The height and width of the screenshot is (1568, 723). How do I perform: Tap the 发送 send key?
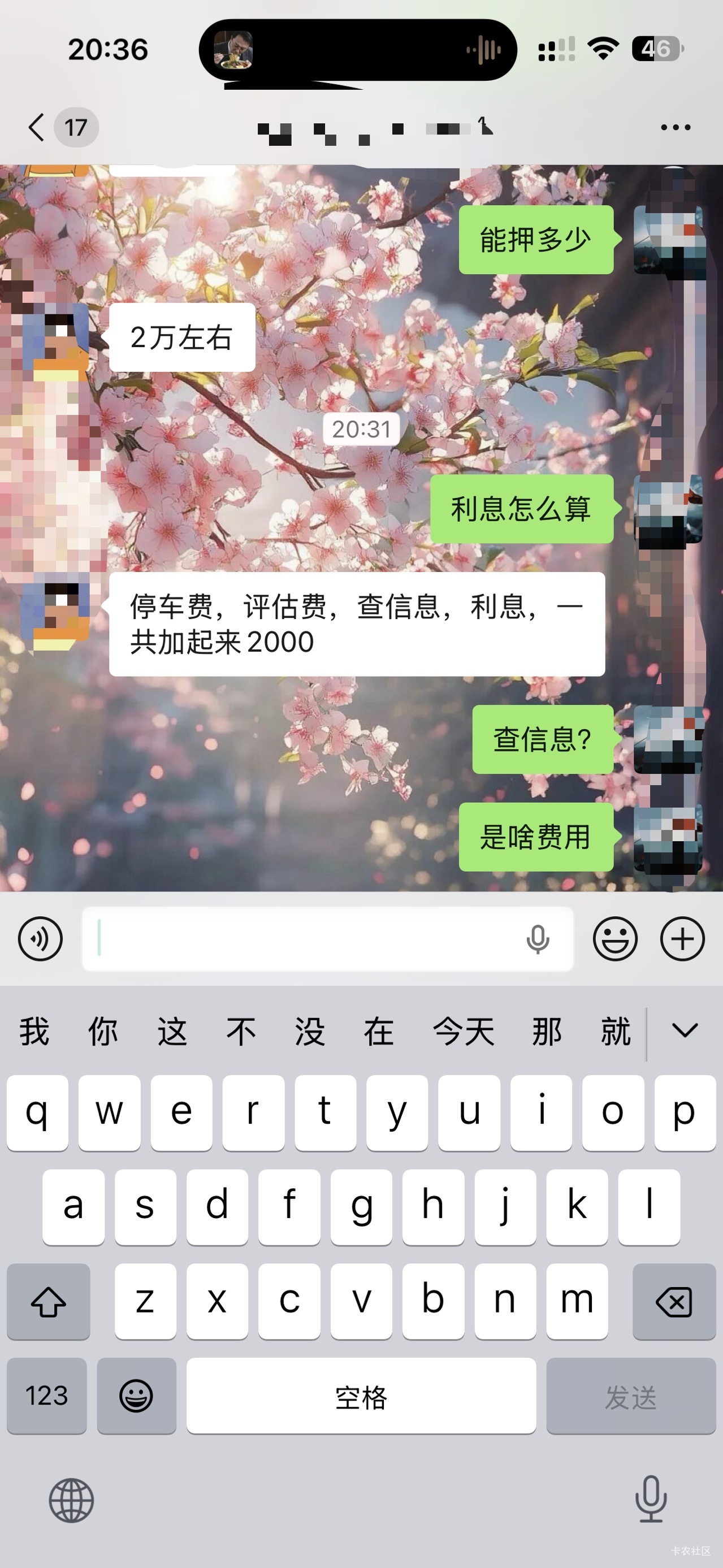630,1395
